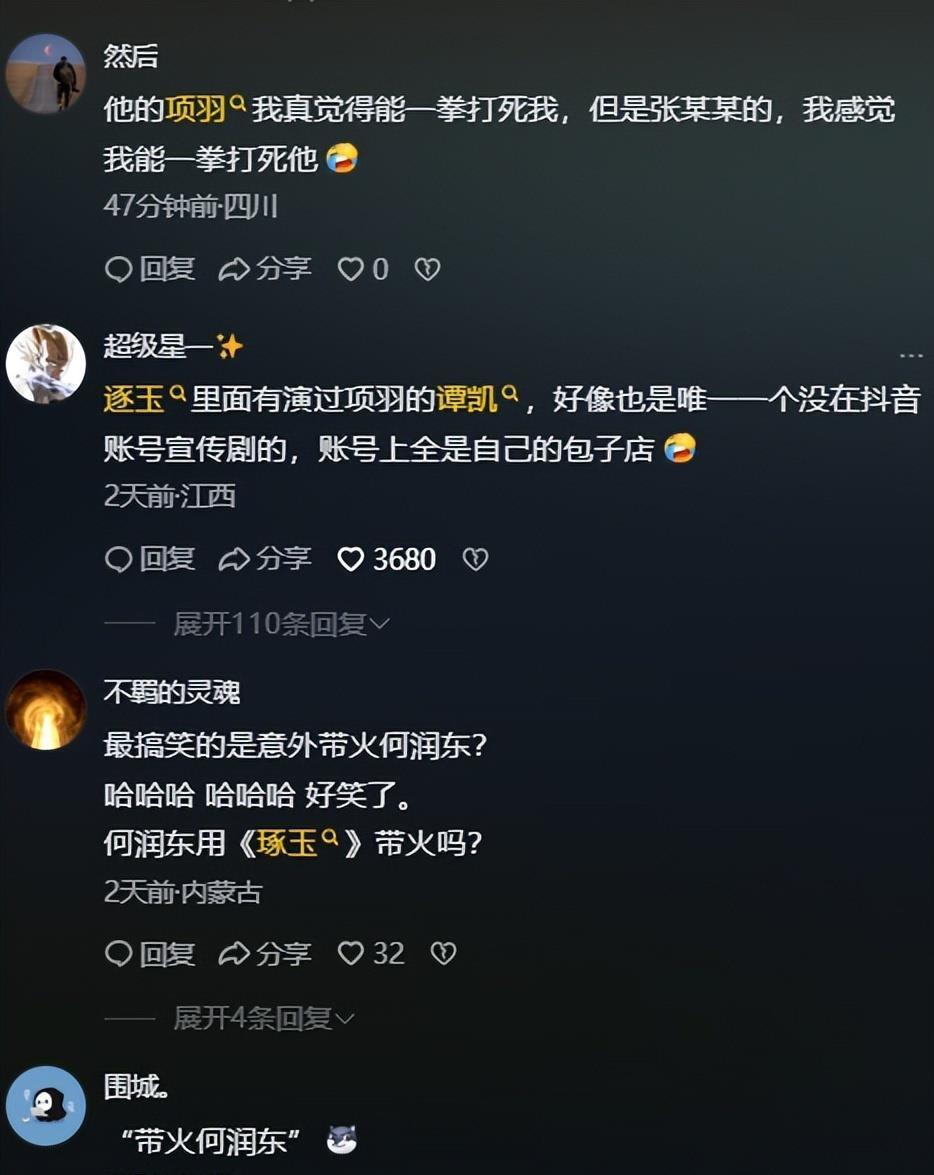Click the heart icon showing 0 likes
The height and width of the screenshot is (1175, 934).
click(x=352, y=269)
